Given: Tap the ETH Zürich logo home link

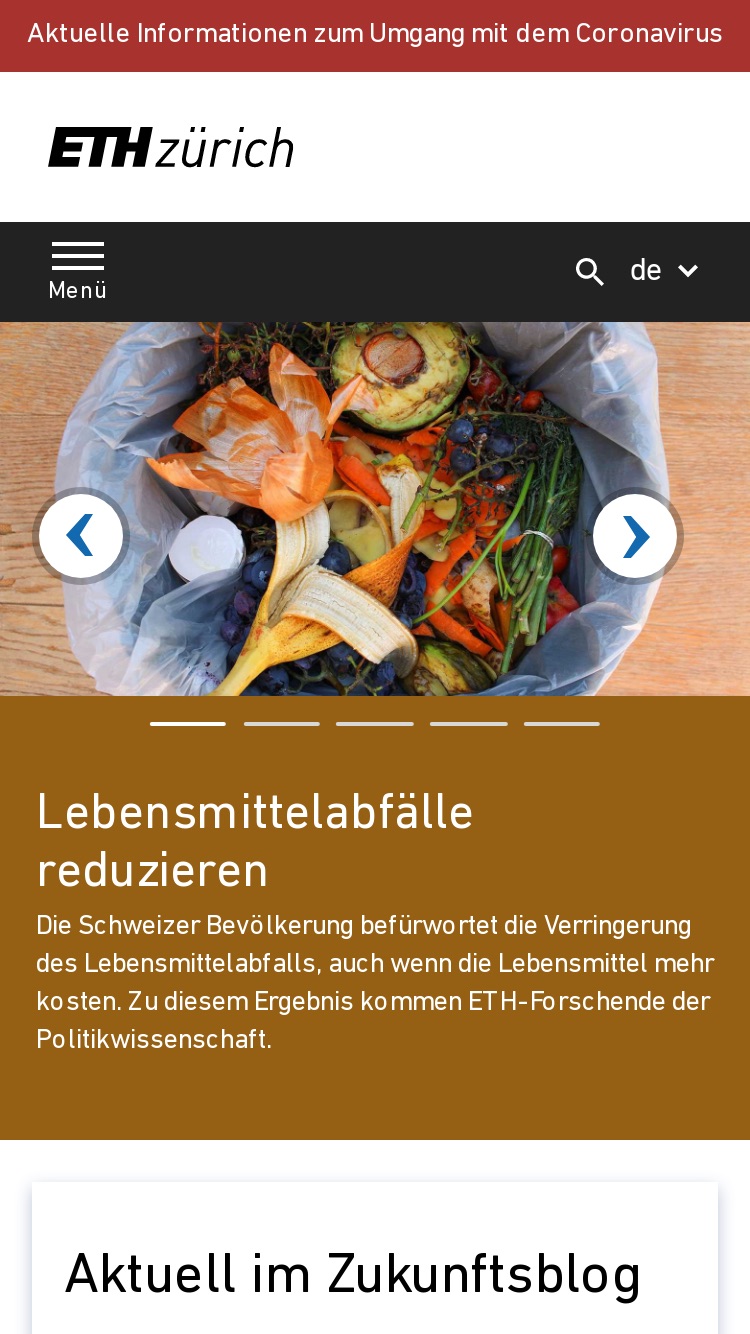Looking at the screenshot, I should (x=171, y=147).
